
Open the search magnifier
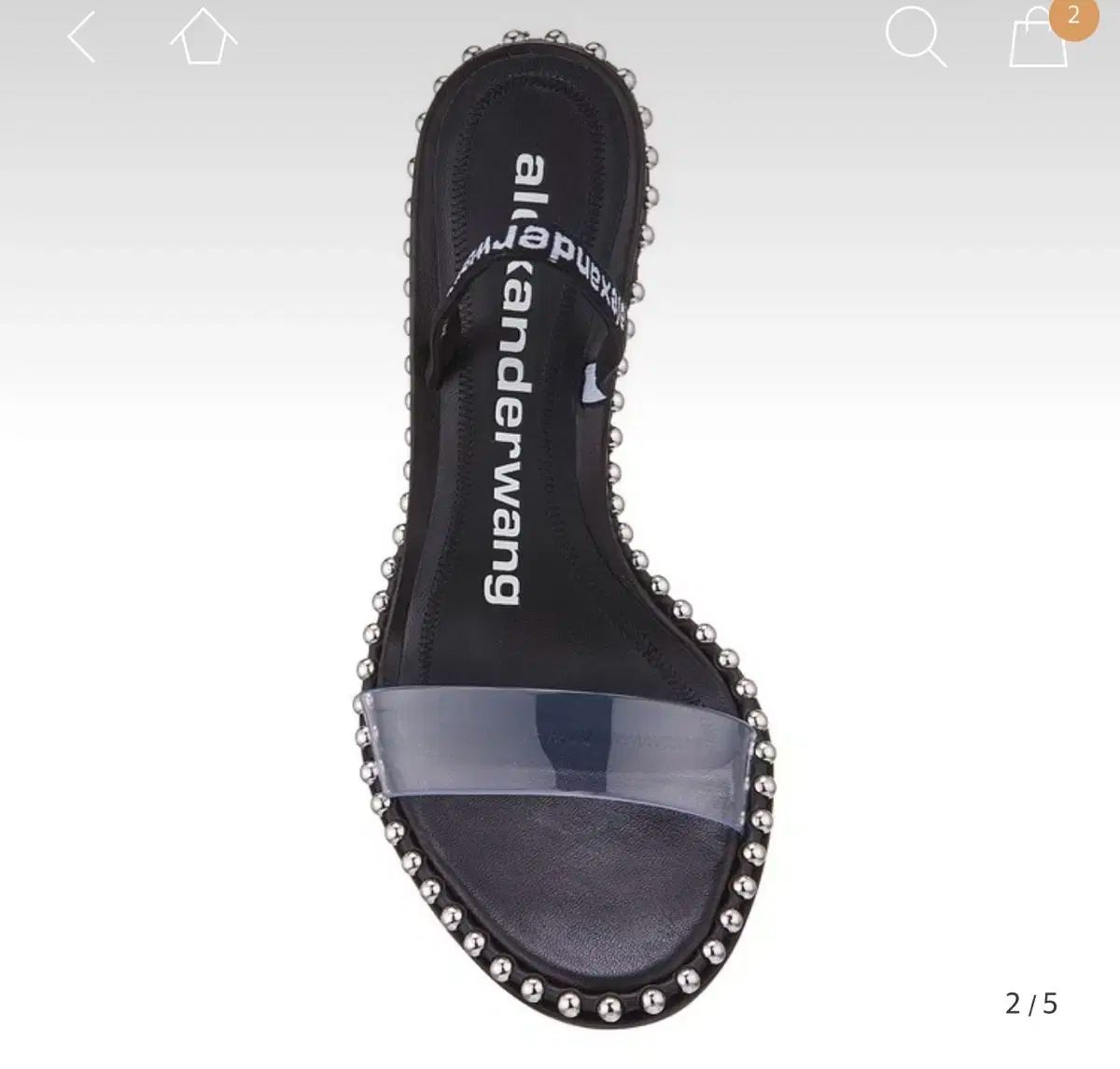pos(915,38)
